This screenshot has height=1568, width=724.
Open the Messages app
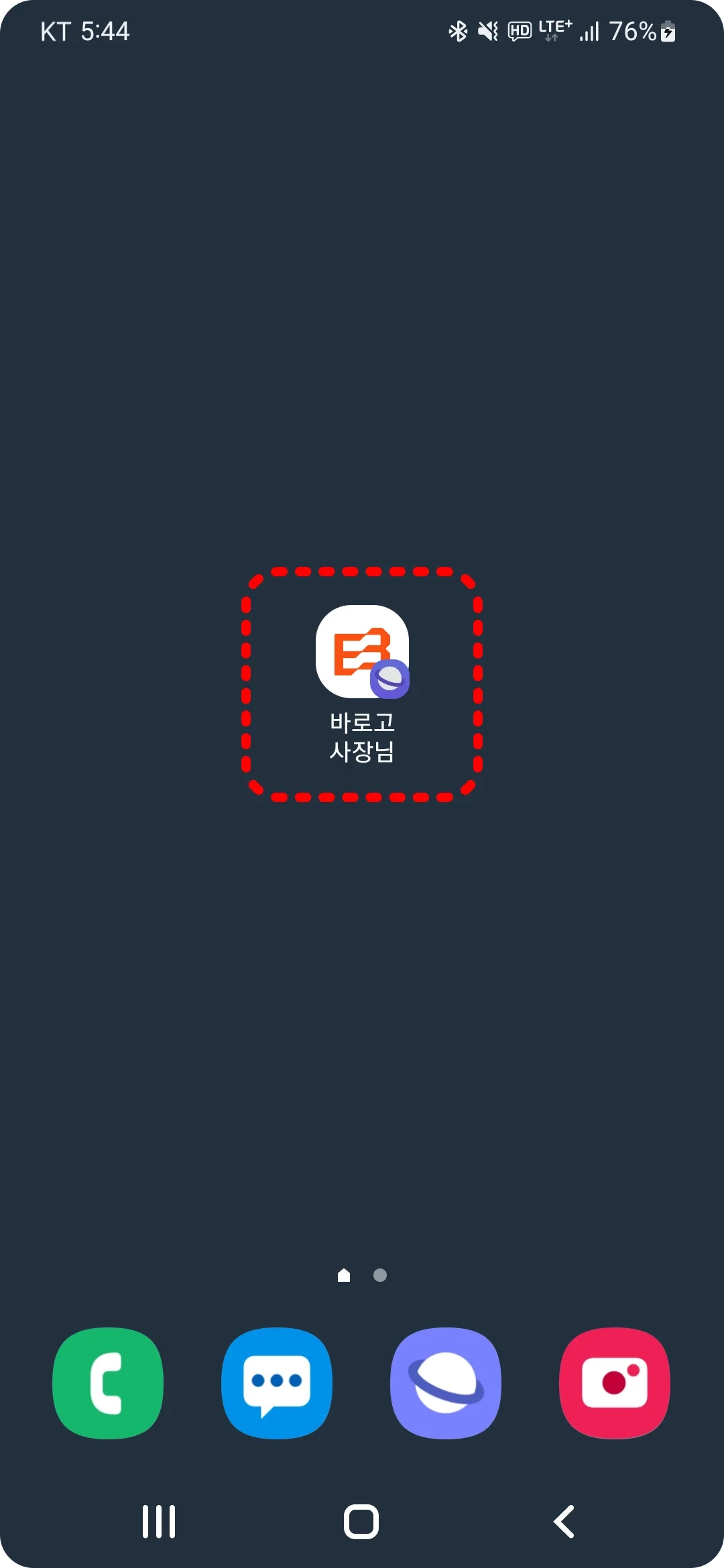point(277,1382)
